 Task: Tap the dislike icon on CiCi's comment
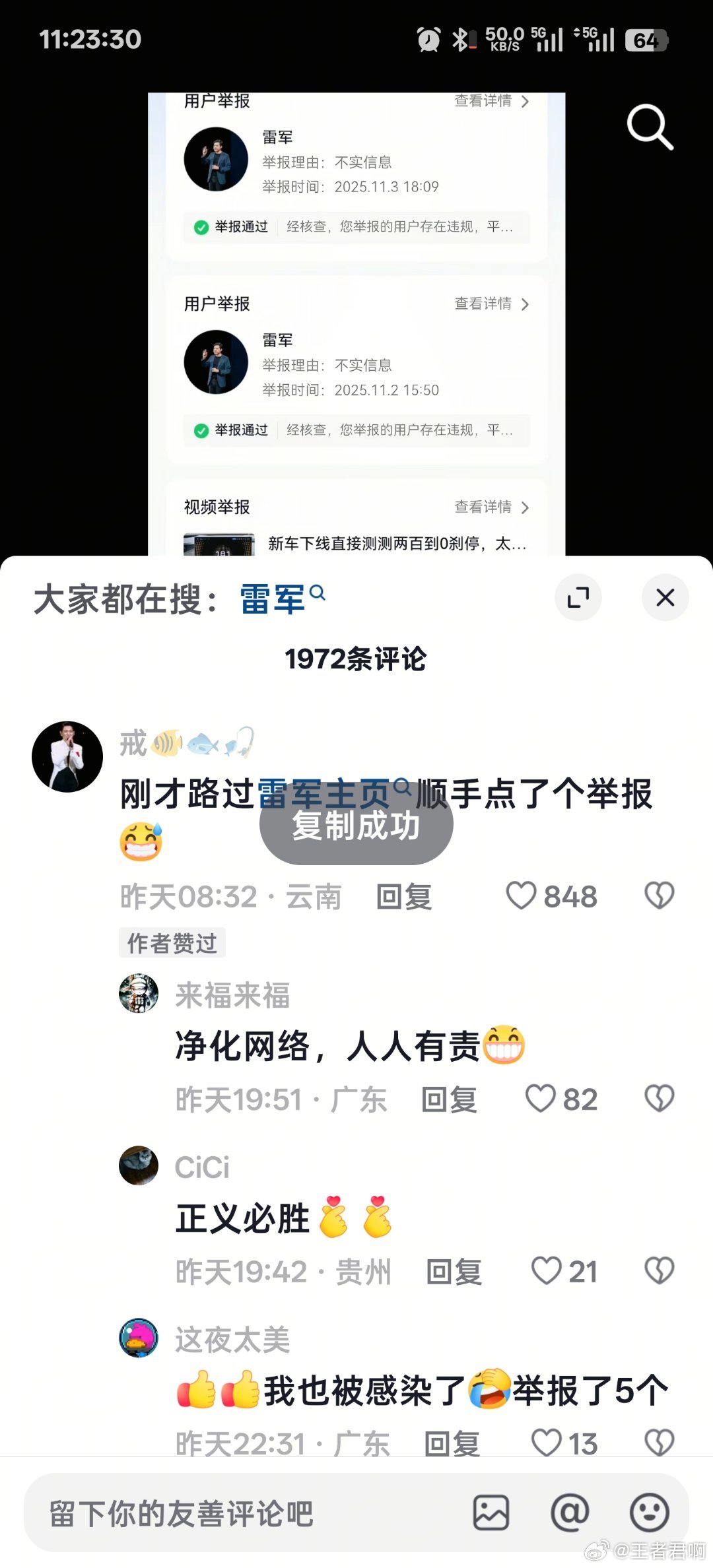pos(660,1271)
